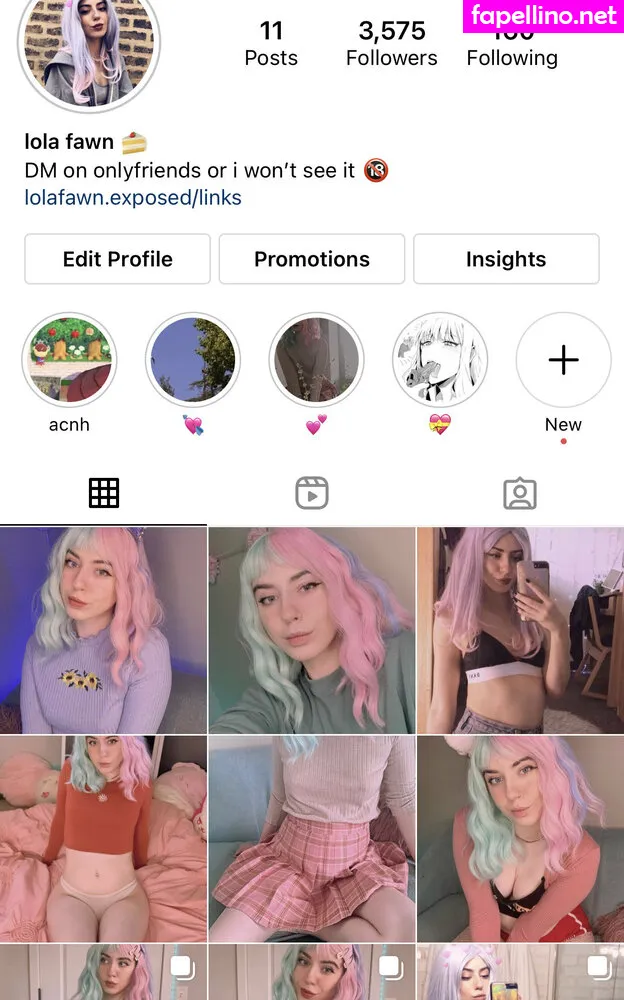View account Insights

[x=506, y=259]
